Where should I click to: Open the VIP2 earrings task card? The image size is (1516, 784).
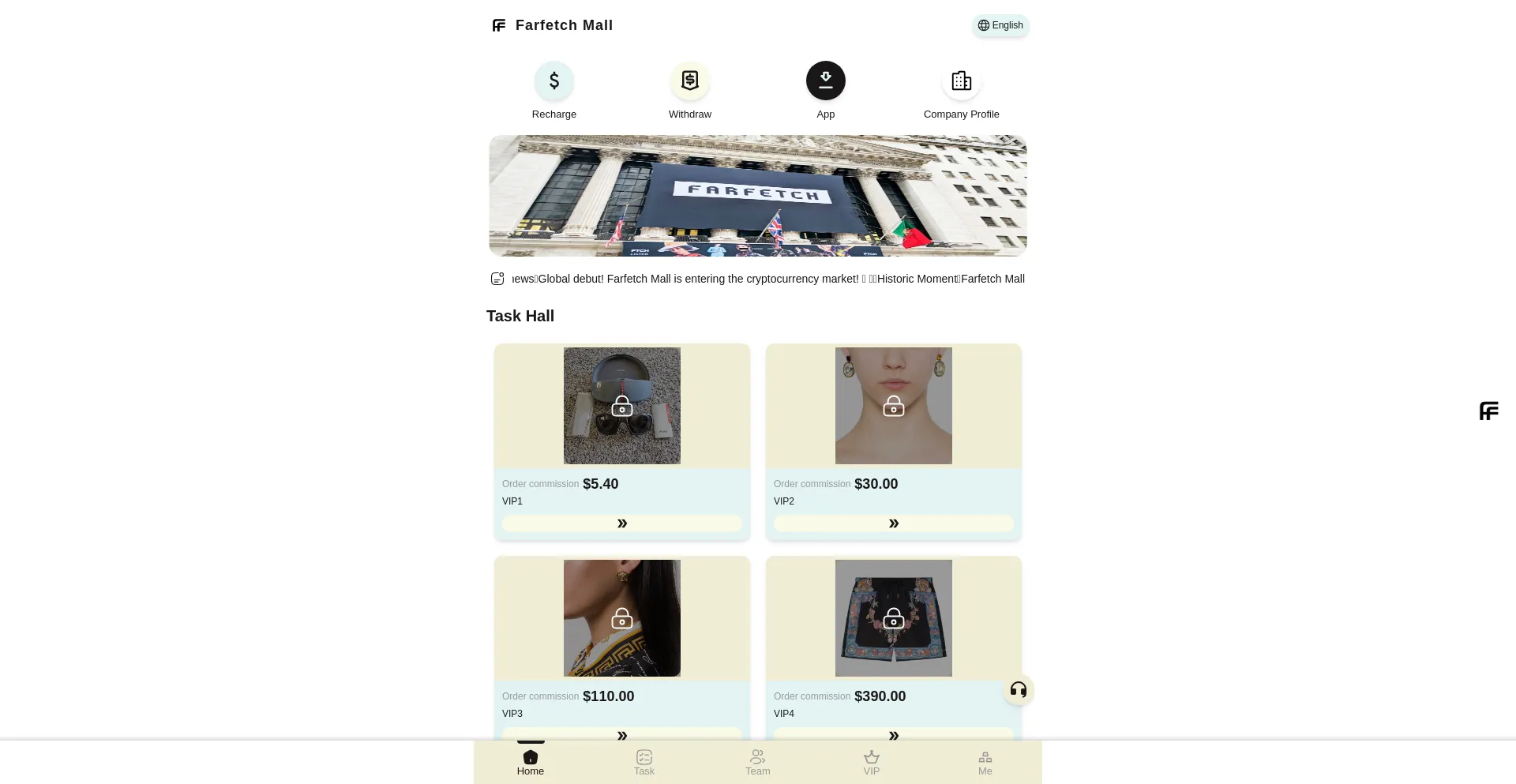893,406
